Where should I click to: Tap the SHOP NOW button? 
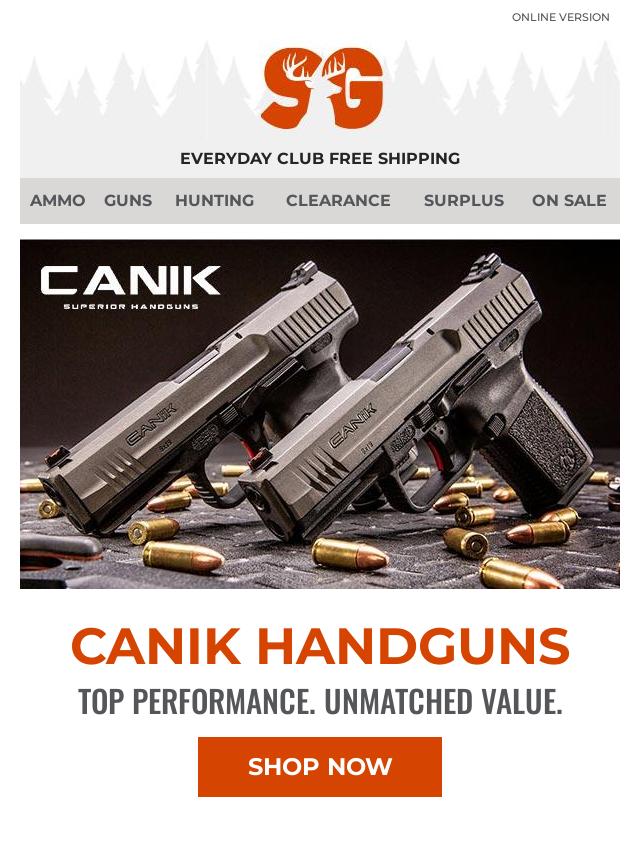[x=320, y=767]
